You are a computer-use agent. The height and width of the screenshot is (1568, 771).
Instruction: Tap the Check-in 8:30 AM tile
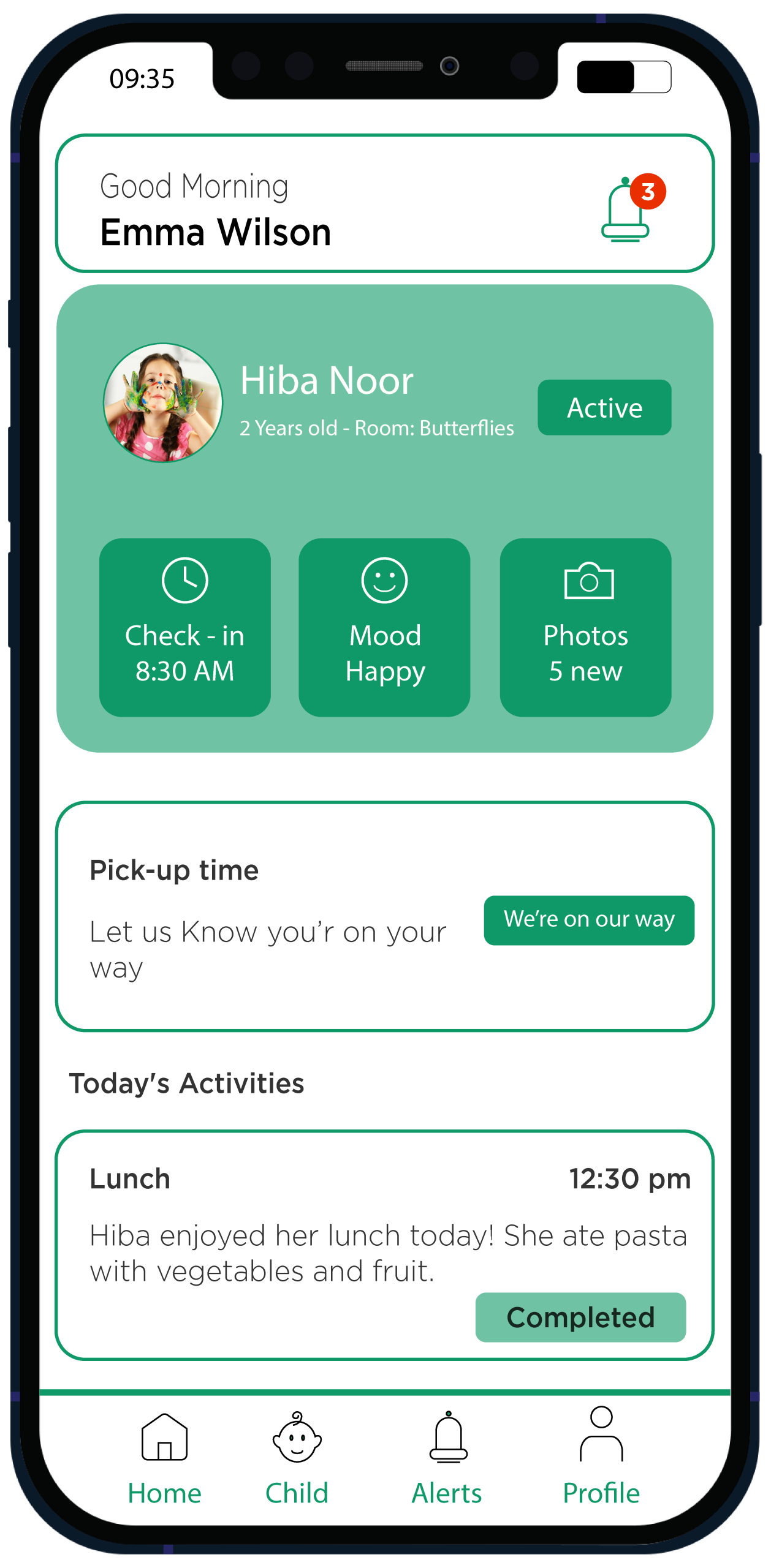pyautogui.click(x=185, y=627)
